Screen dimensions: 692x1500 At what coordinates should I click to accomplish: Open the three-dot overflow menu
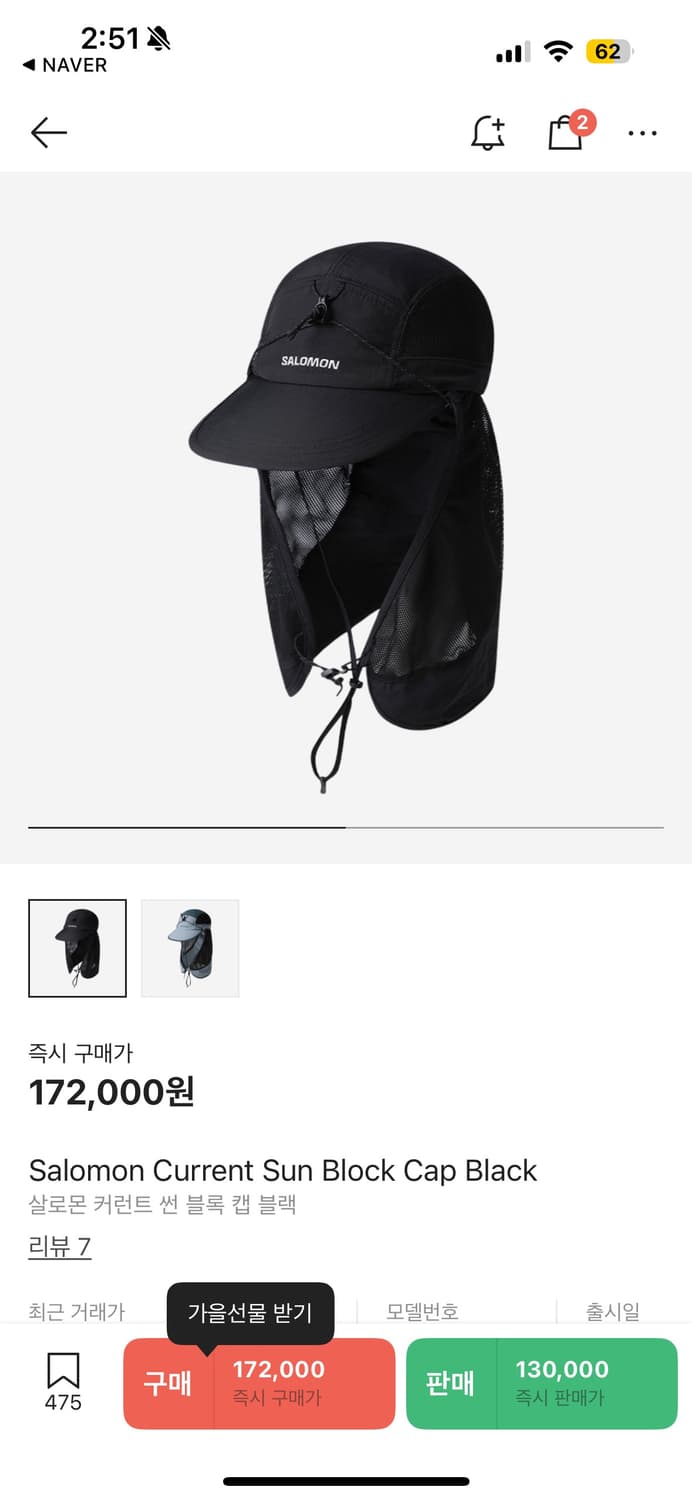[642, 132]
